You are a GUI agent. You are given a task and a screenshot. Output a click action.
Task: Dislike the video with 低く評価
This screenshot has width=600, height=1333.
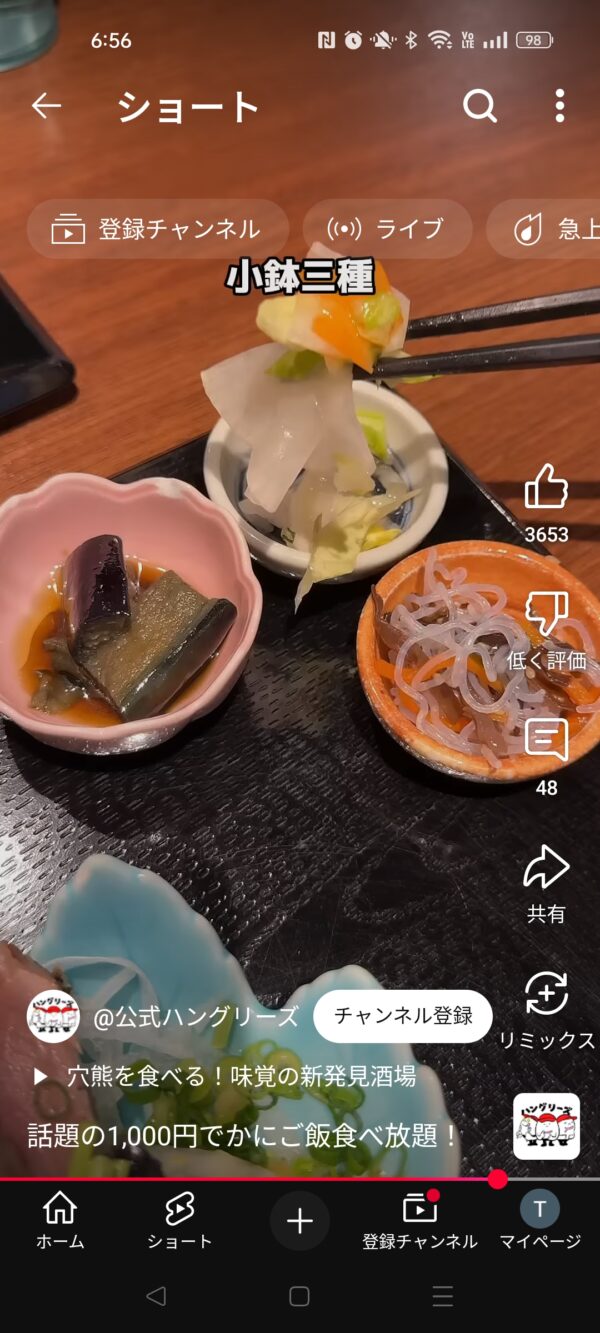coord(546,614)
